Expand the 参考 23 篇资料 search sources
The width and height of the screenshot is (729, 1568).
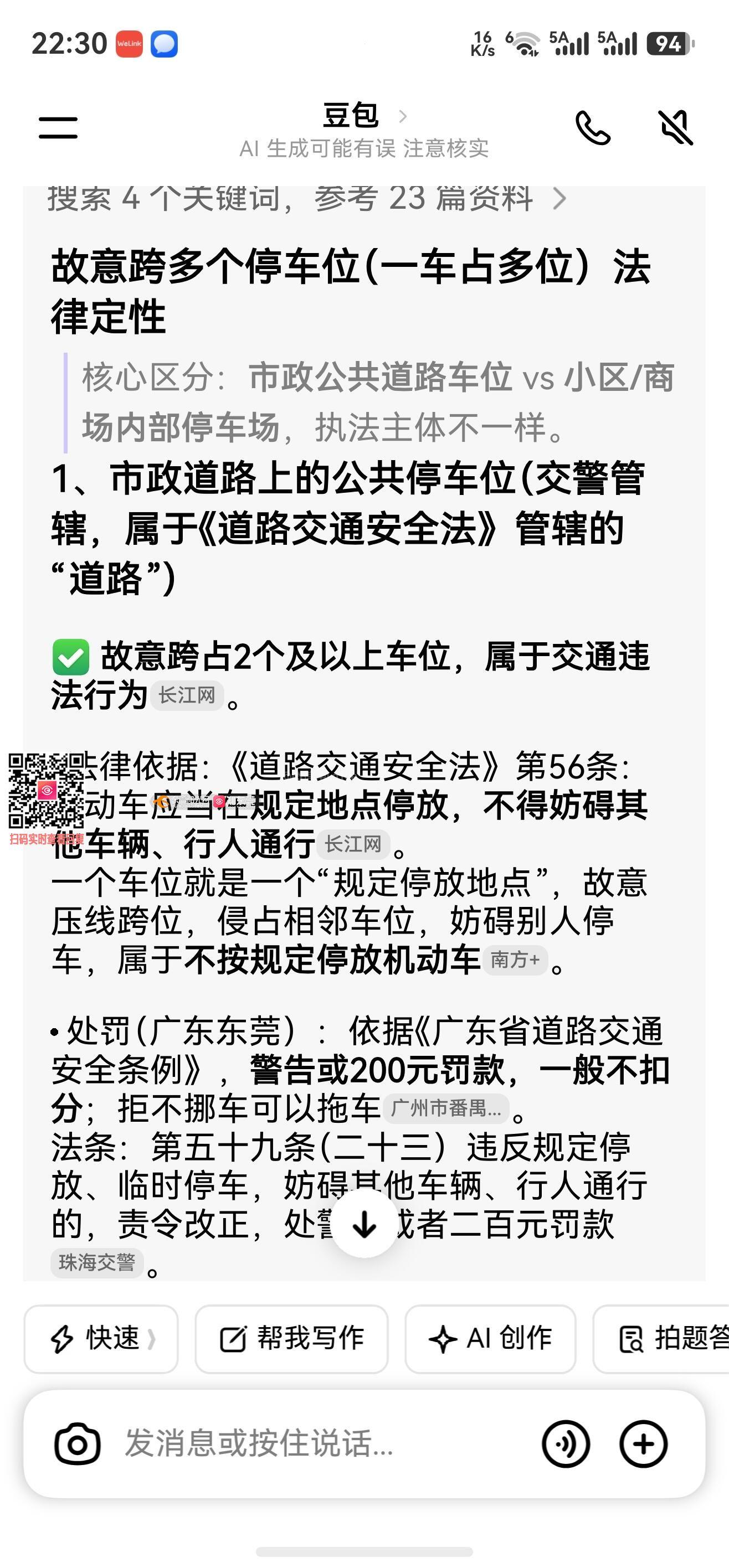coord(307,198)
